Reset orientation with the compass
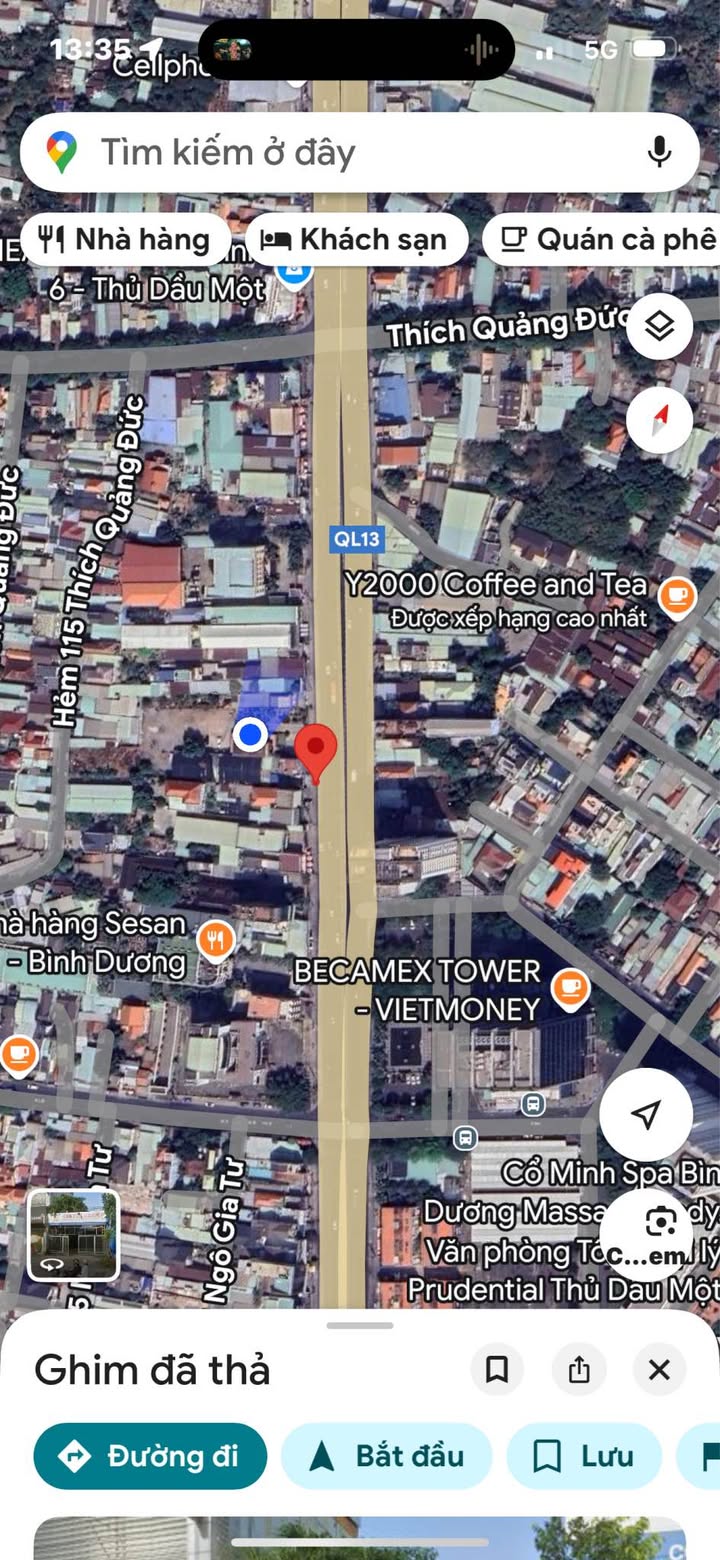Screen dimensions: 720x1560 click(x=660, y=420)
